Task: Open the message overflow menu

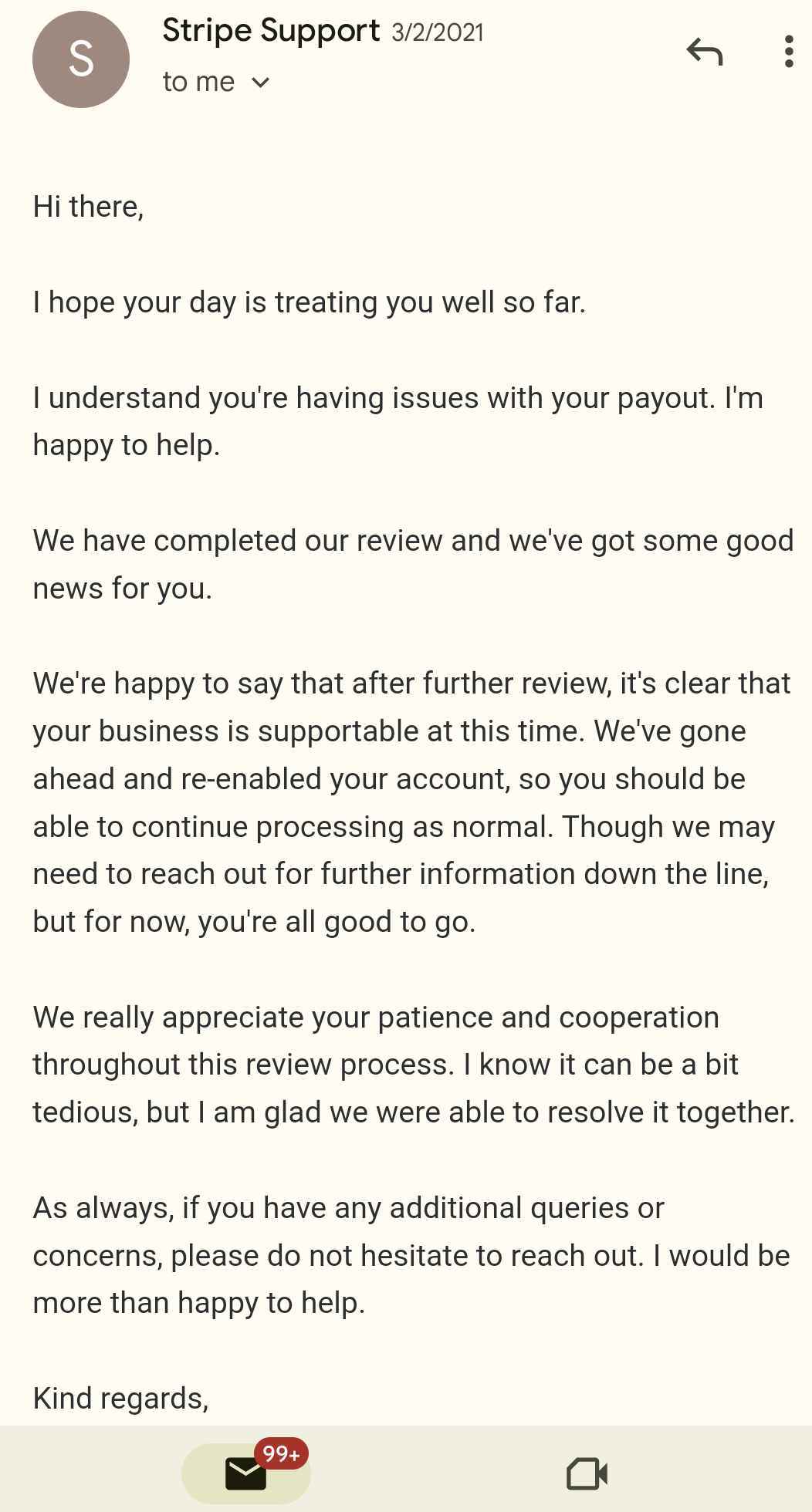Action: click(788, 52)
